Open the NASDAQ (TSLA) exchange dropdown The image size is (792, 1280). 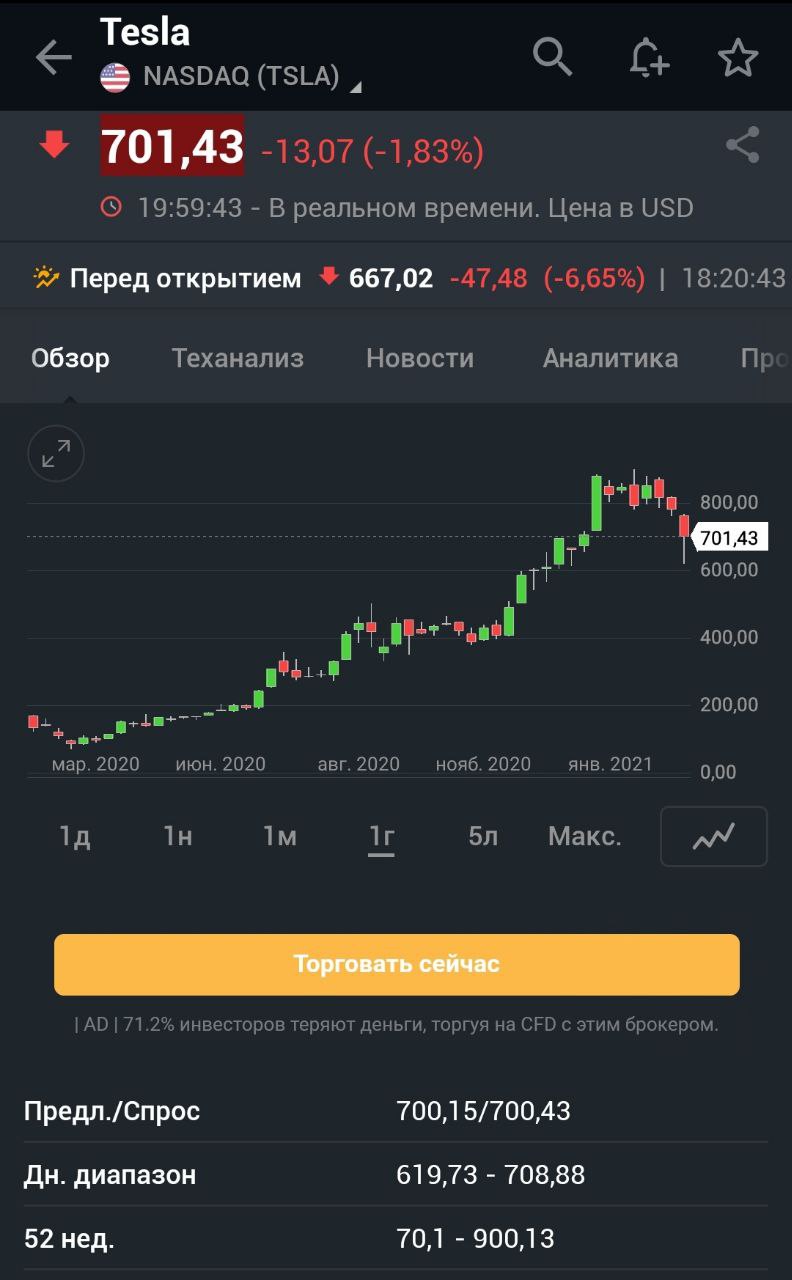(231, 77)
